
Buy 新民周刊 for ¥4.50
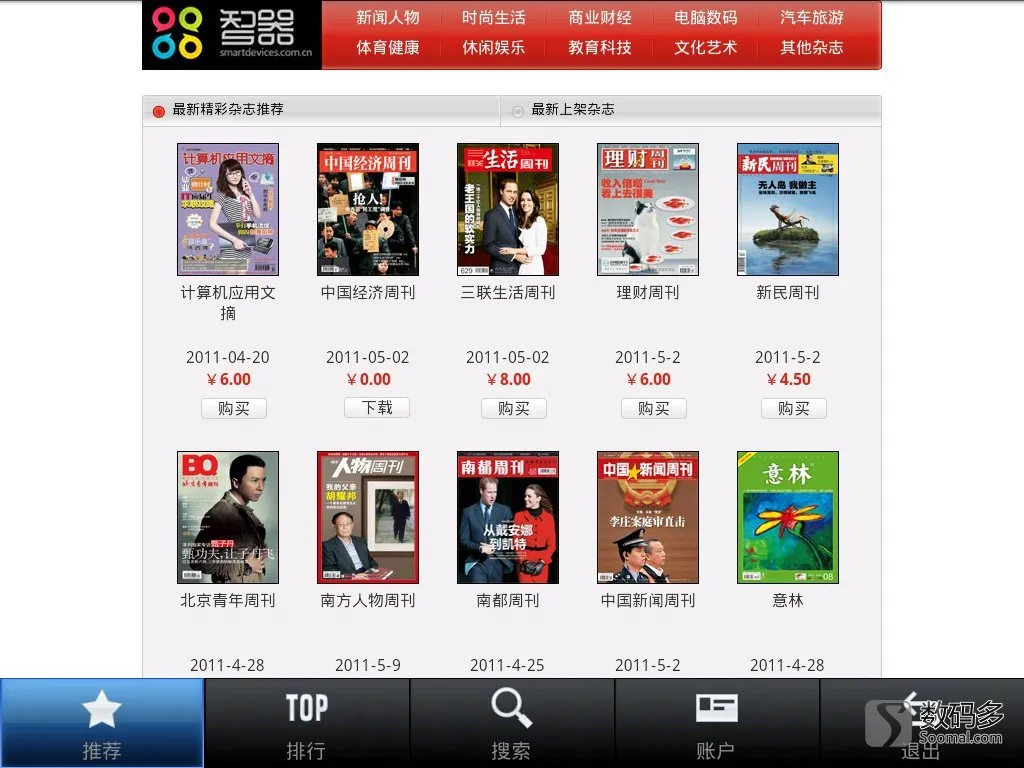click(x=794, y=408)
